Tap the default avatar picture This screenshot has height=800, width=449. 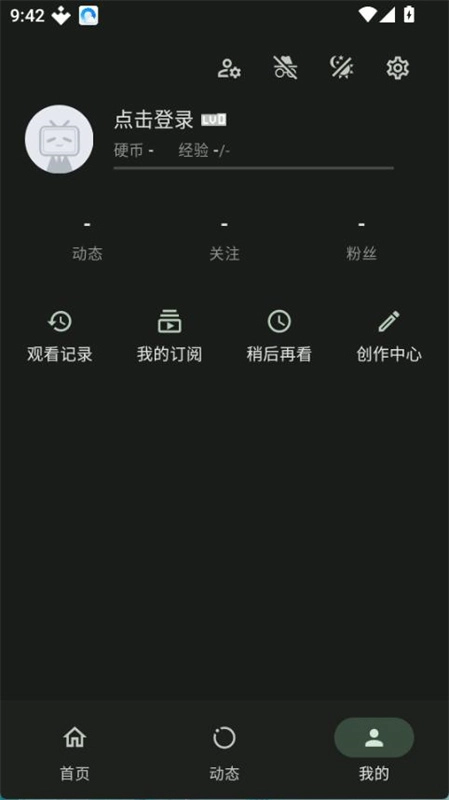[x=59, y=139]
